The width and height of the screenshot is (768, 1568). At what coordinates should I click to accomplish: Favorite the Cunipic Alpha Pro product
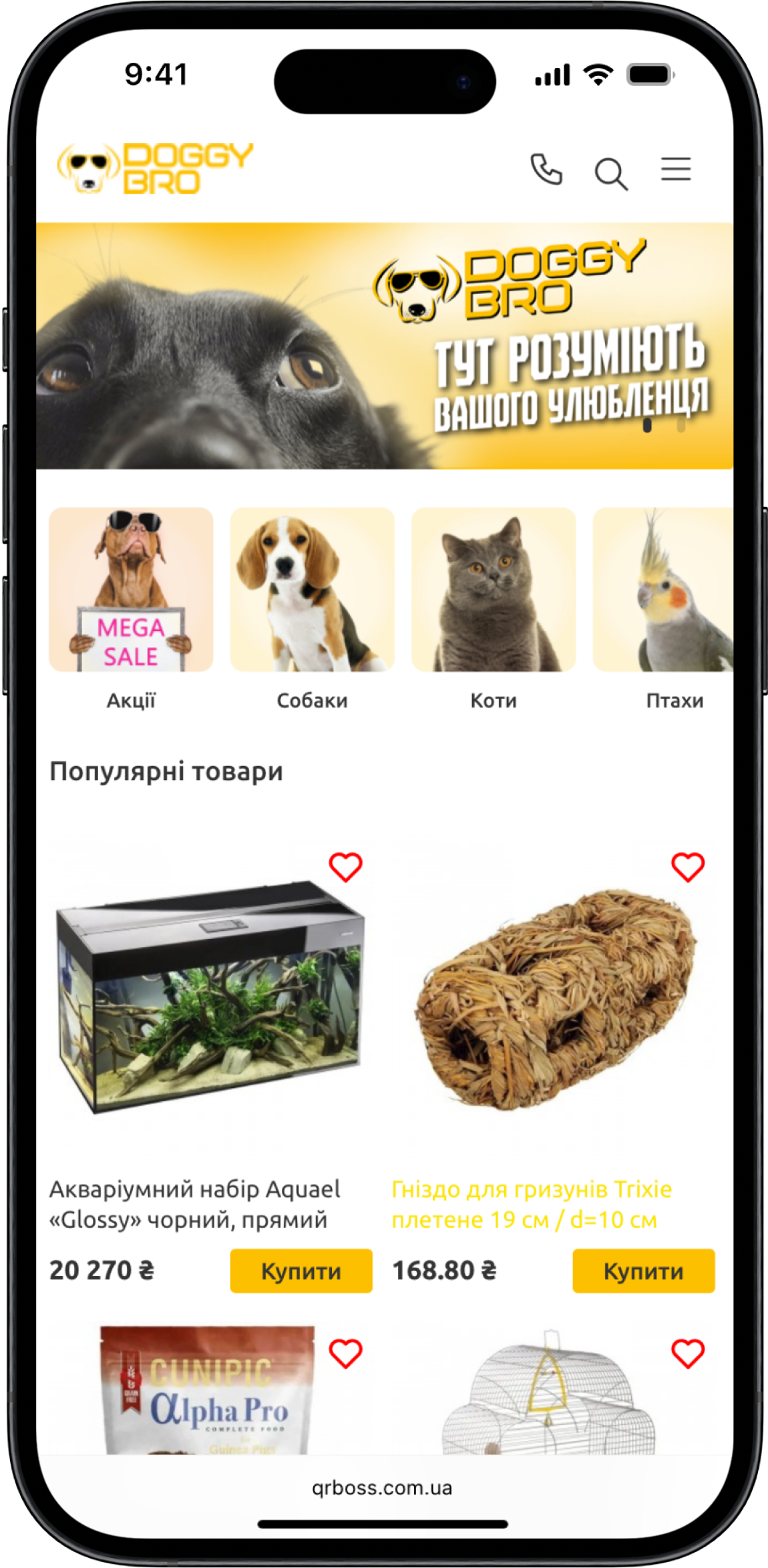(345, 1353)
